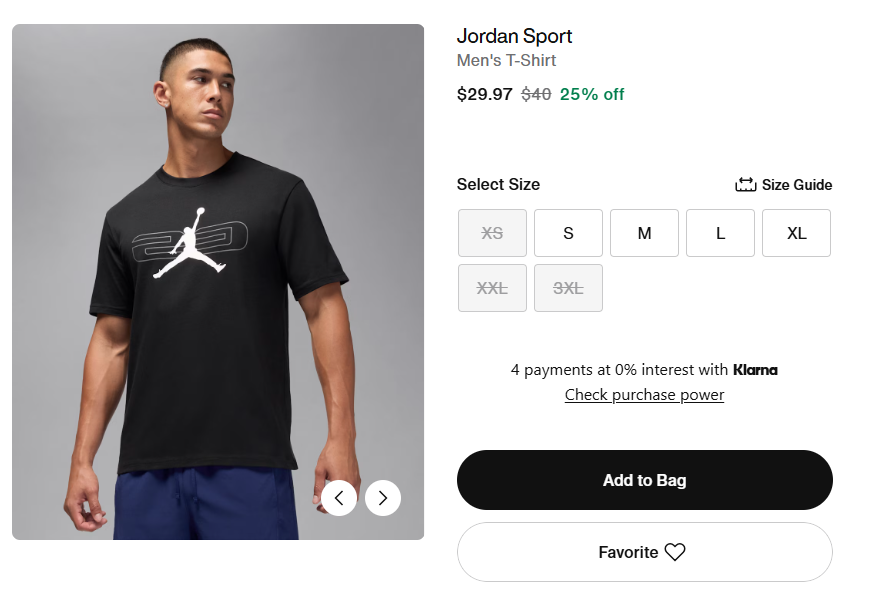Open Check purchase power link
The height and width of the screenshot is (604, 890).
644,395
